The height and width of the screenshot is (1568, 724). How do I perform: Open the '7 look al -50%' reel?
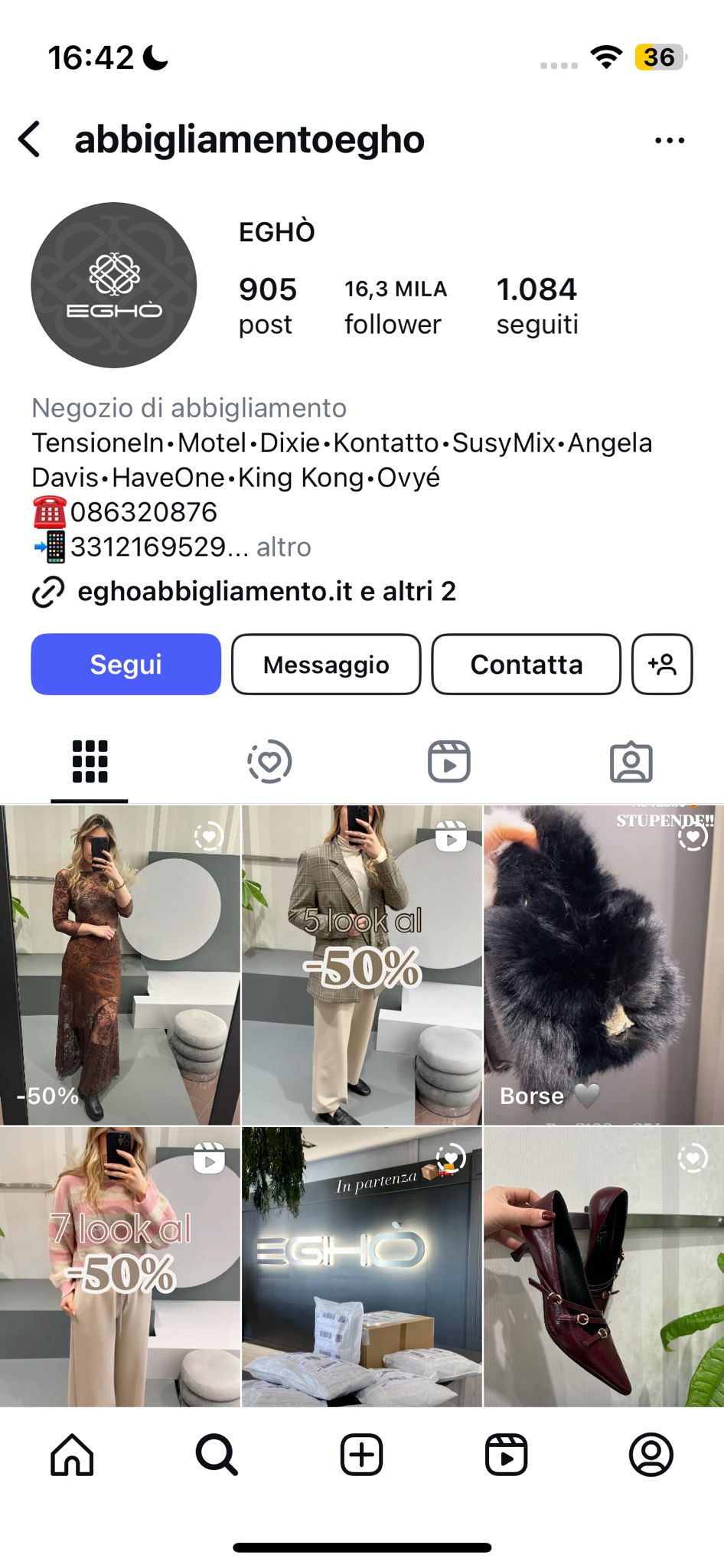click(x=120, y=1266)
